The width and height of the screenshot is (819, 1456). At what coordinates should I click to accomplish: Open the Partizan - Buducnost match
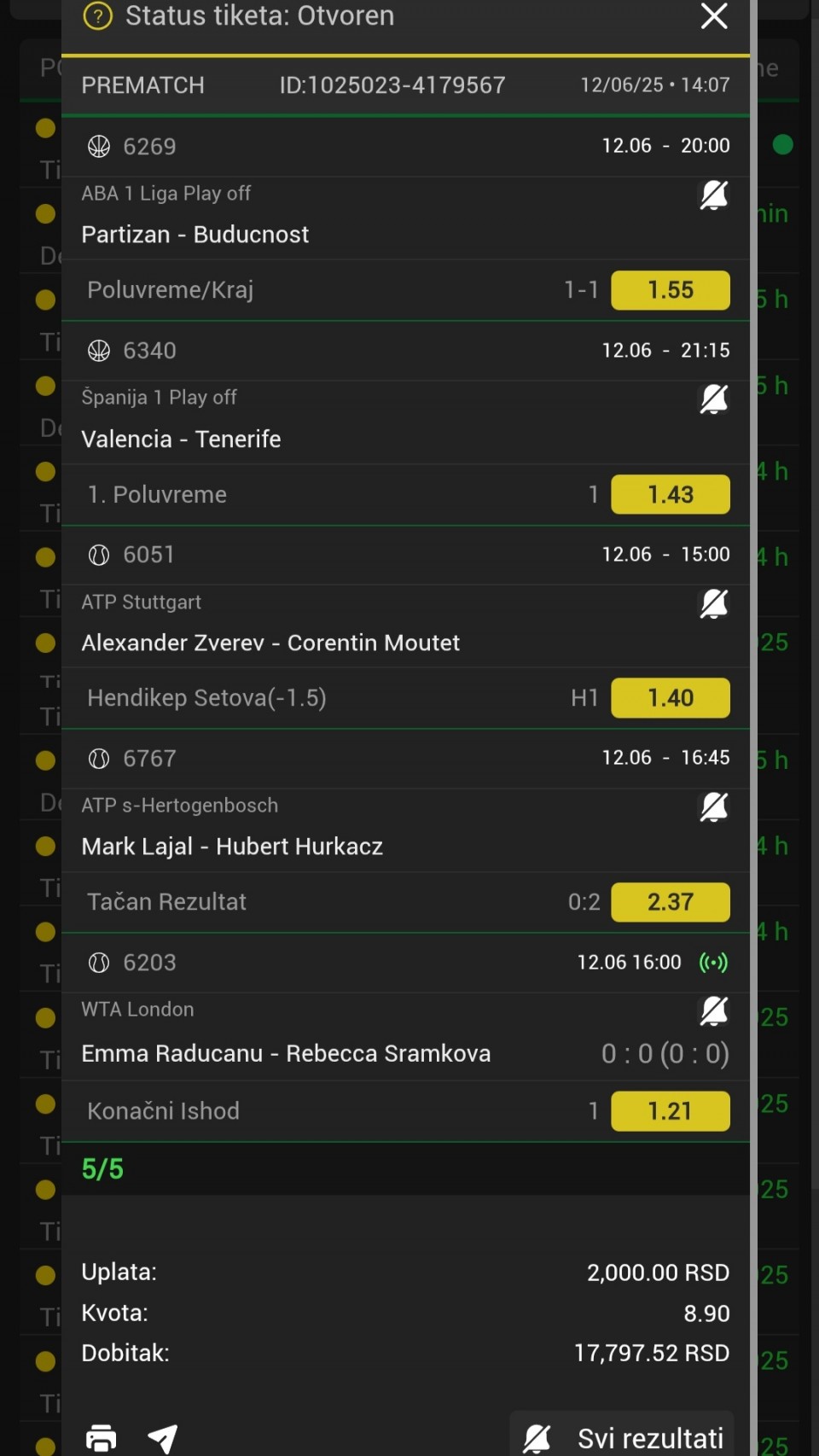point(195,235)
